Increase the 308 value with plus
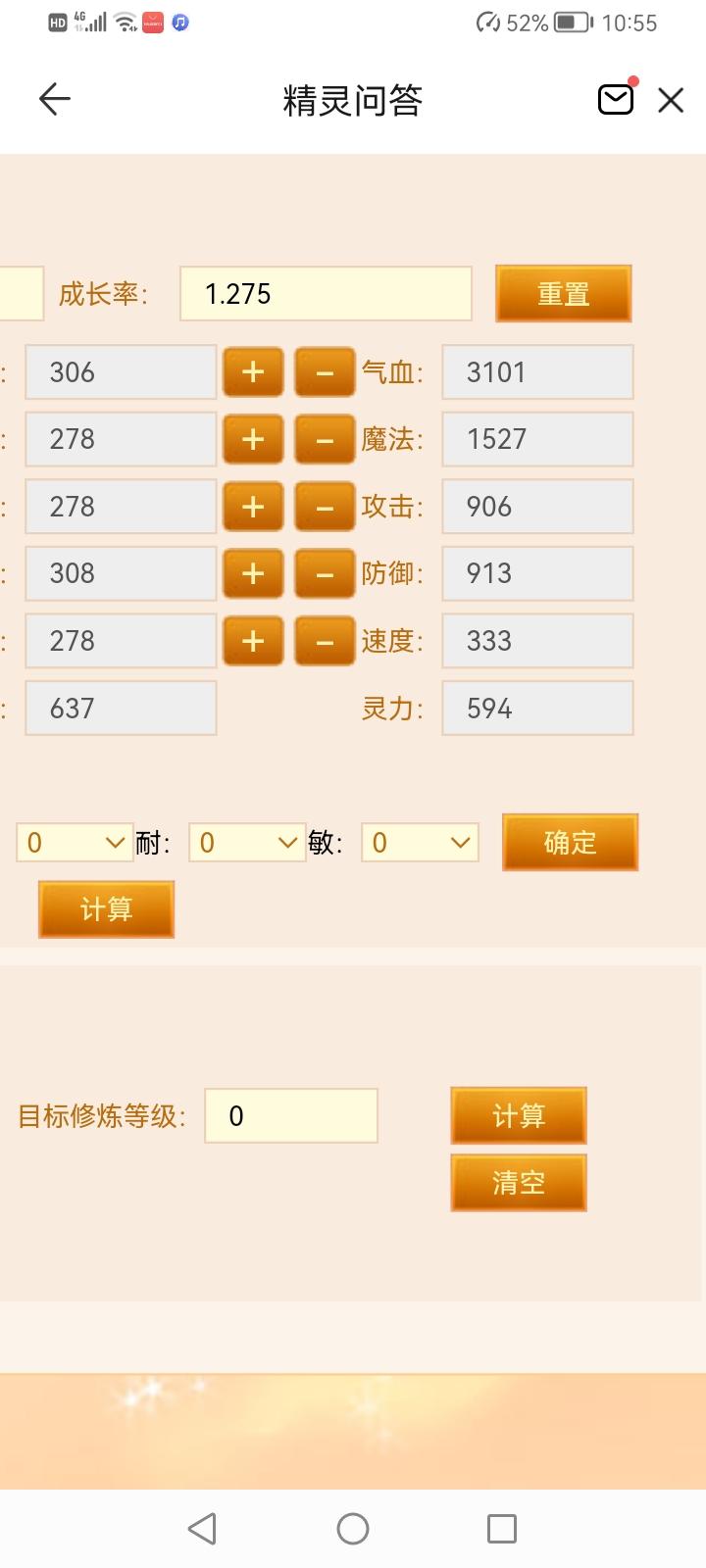This screenshot has height=1568, width=706. tap(253, 573)
